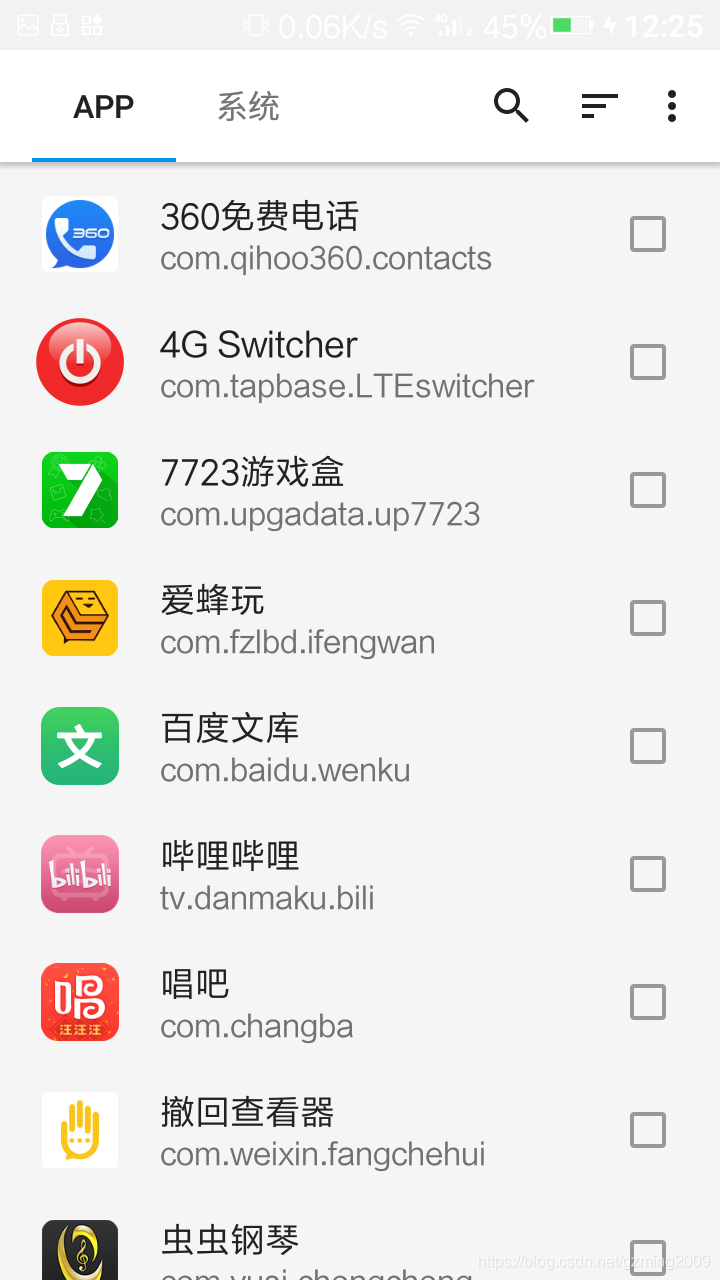Tick the checkbox next to 哔哩哔哩
This screenshot has height=1280, width=720.
(648, 874)
